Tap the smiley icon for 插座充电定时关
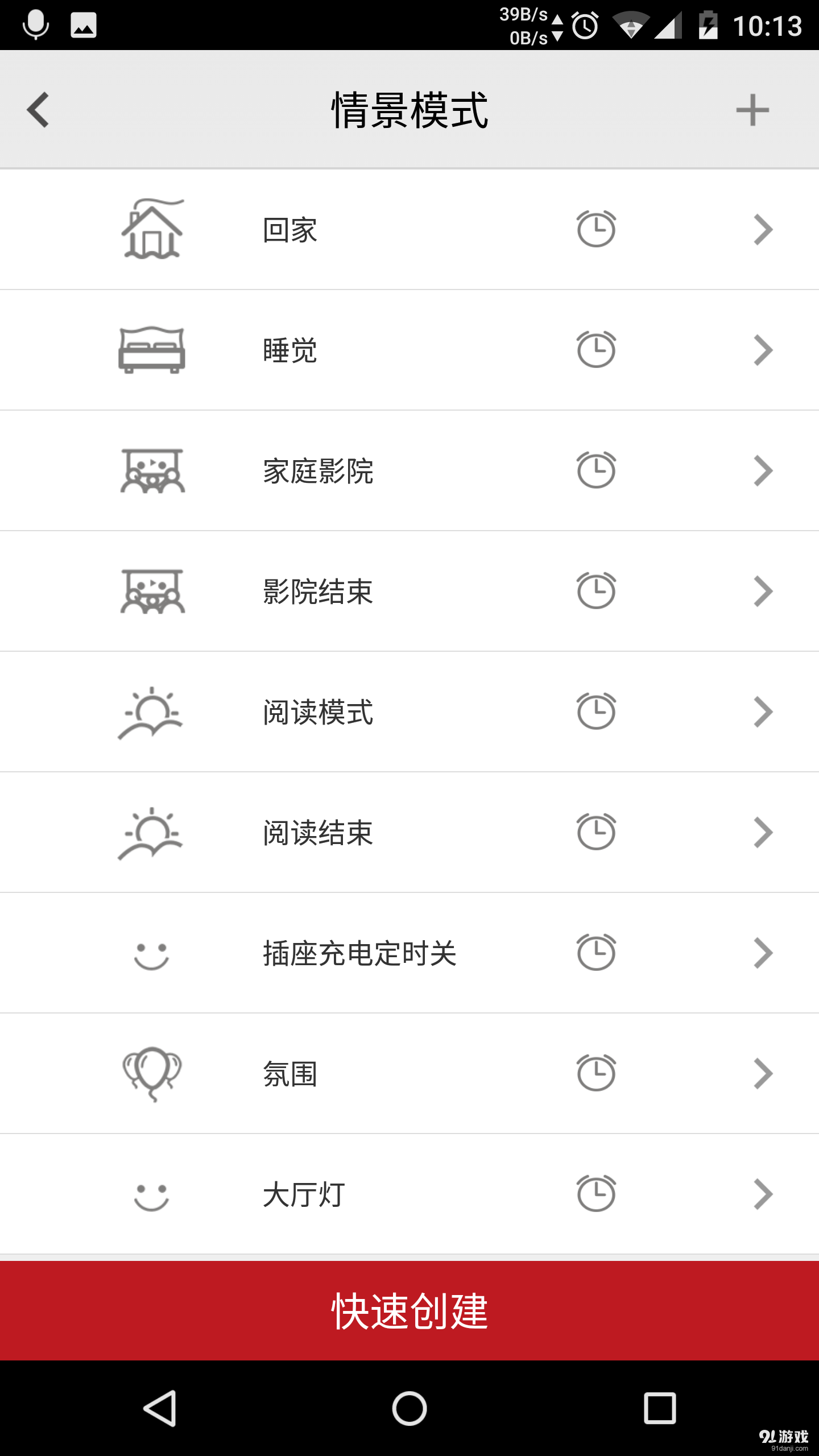819x1456 pixels. tap(150, 953)
